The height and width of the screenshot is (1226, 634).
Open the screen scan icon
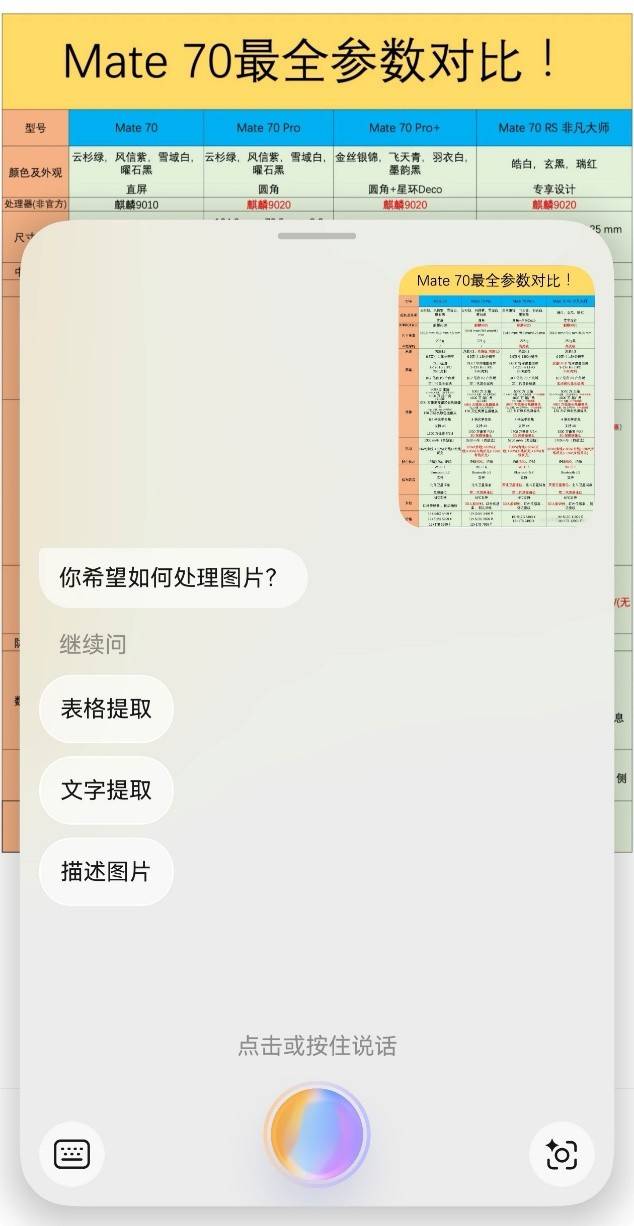pos(561,1155)
